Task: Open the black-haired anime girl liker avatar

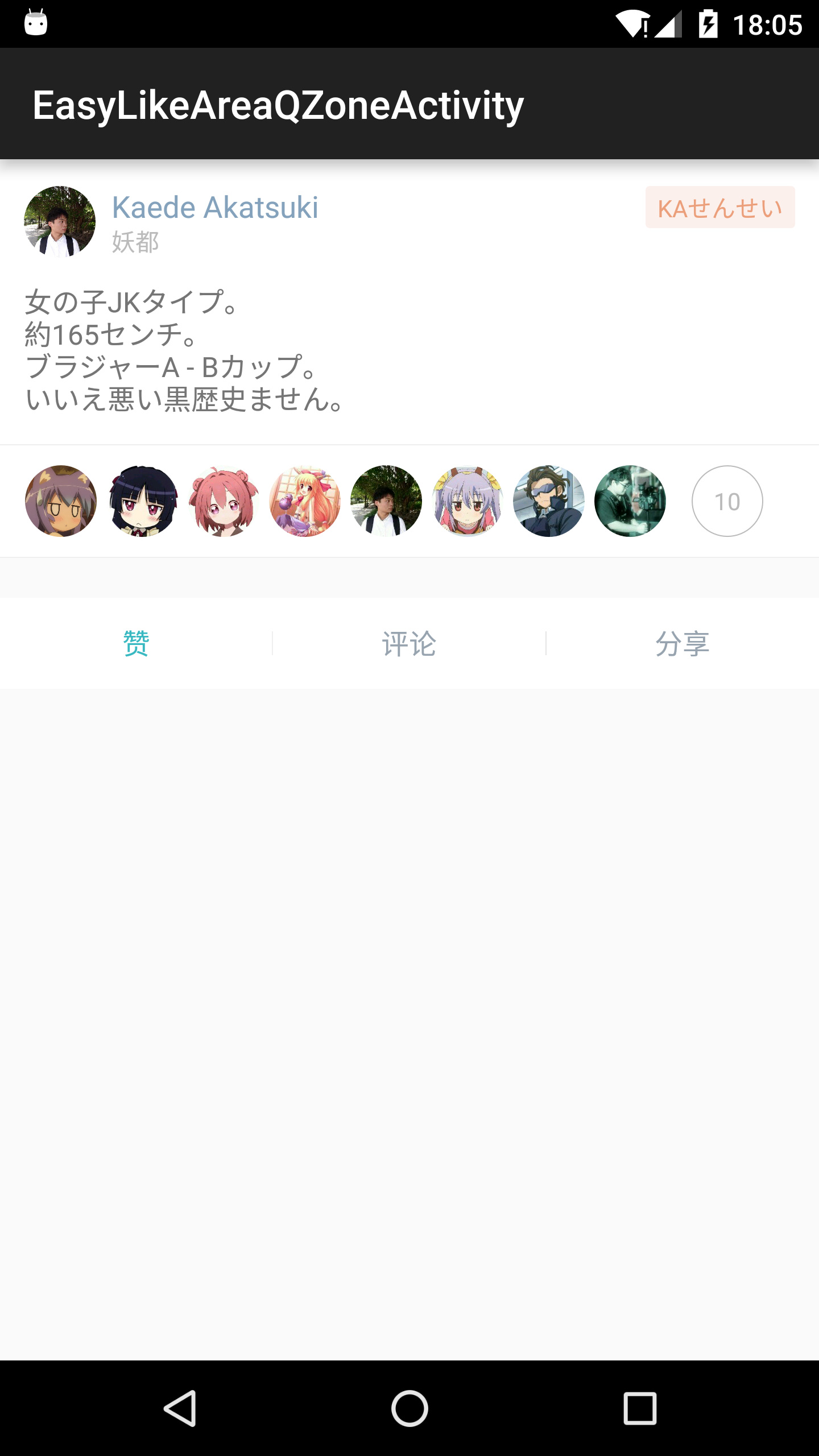Action: pyautogui.click(x=142, y=501)
